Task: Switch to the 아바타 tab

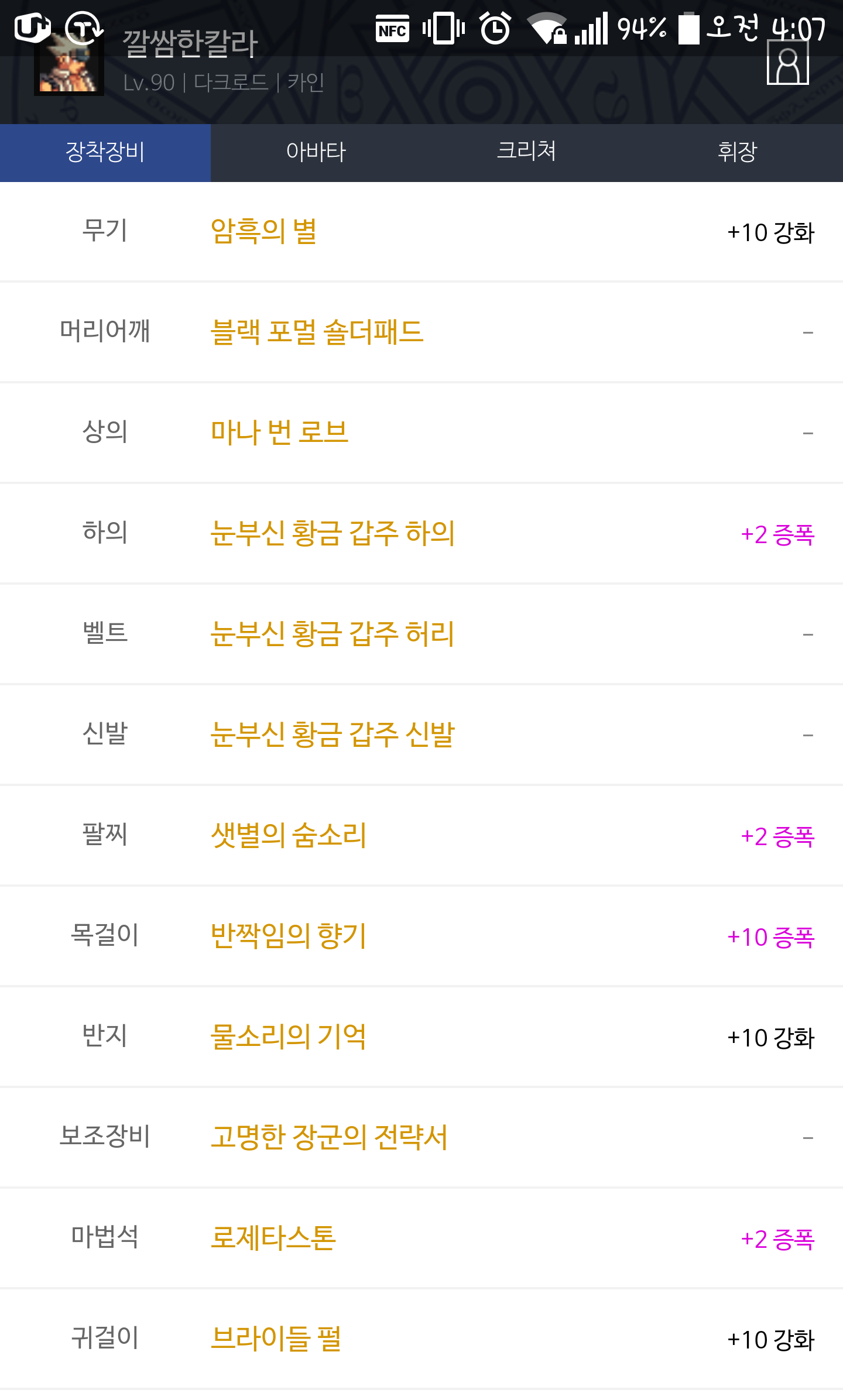Action: point(316,152)
